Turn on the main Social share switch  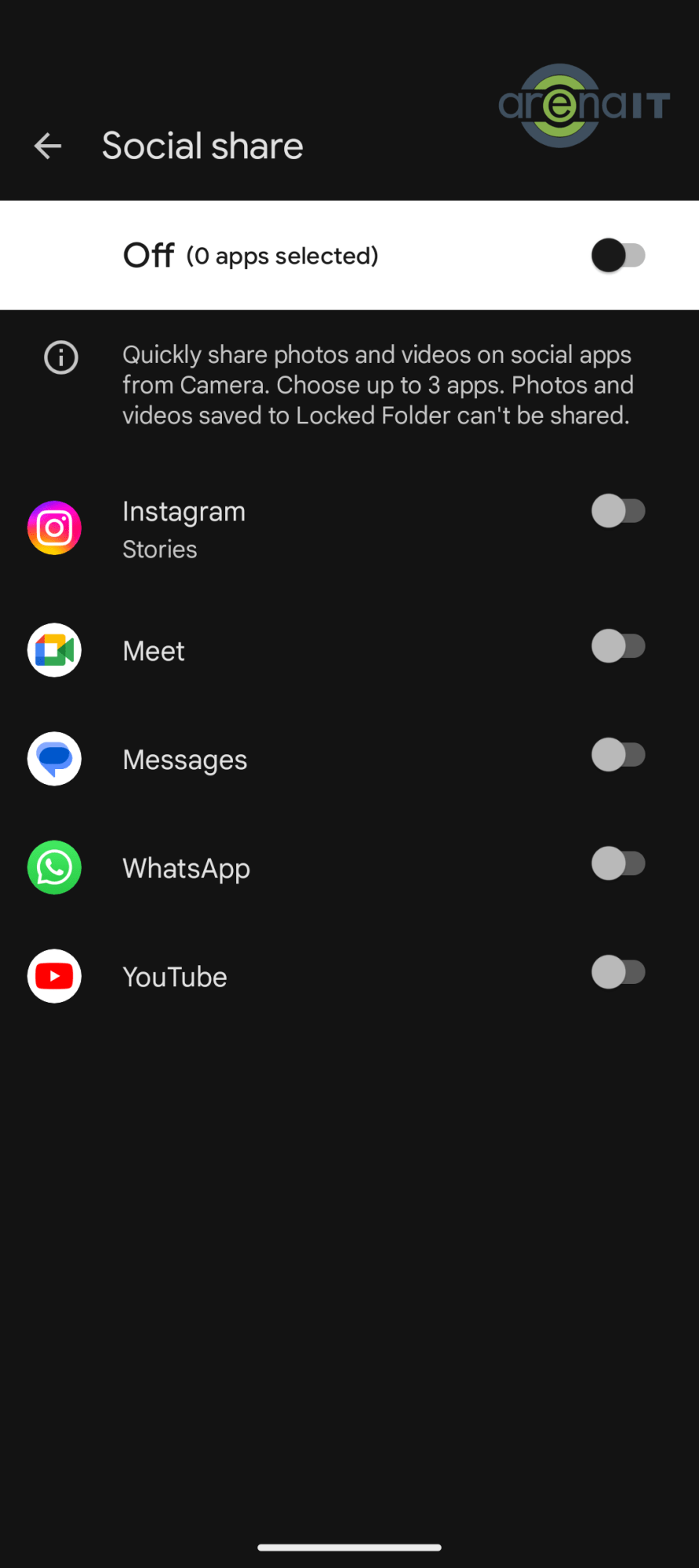(x=618, y=256)
